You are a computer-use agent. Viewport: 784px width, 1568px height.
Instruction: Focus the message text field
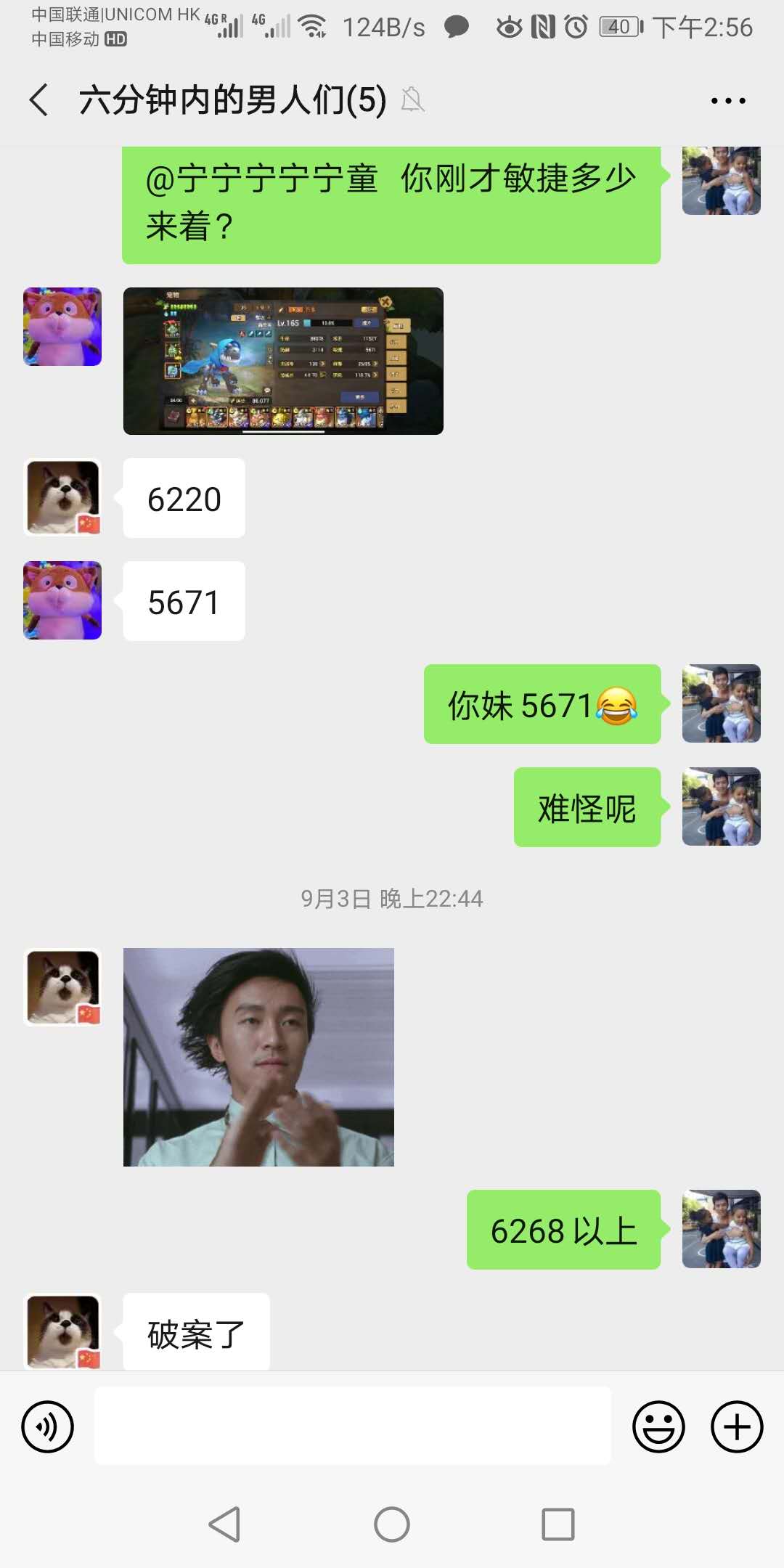[353, 1426]
